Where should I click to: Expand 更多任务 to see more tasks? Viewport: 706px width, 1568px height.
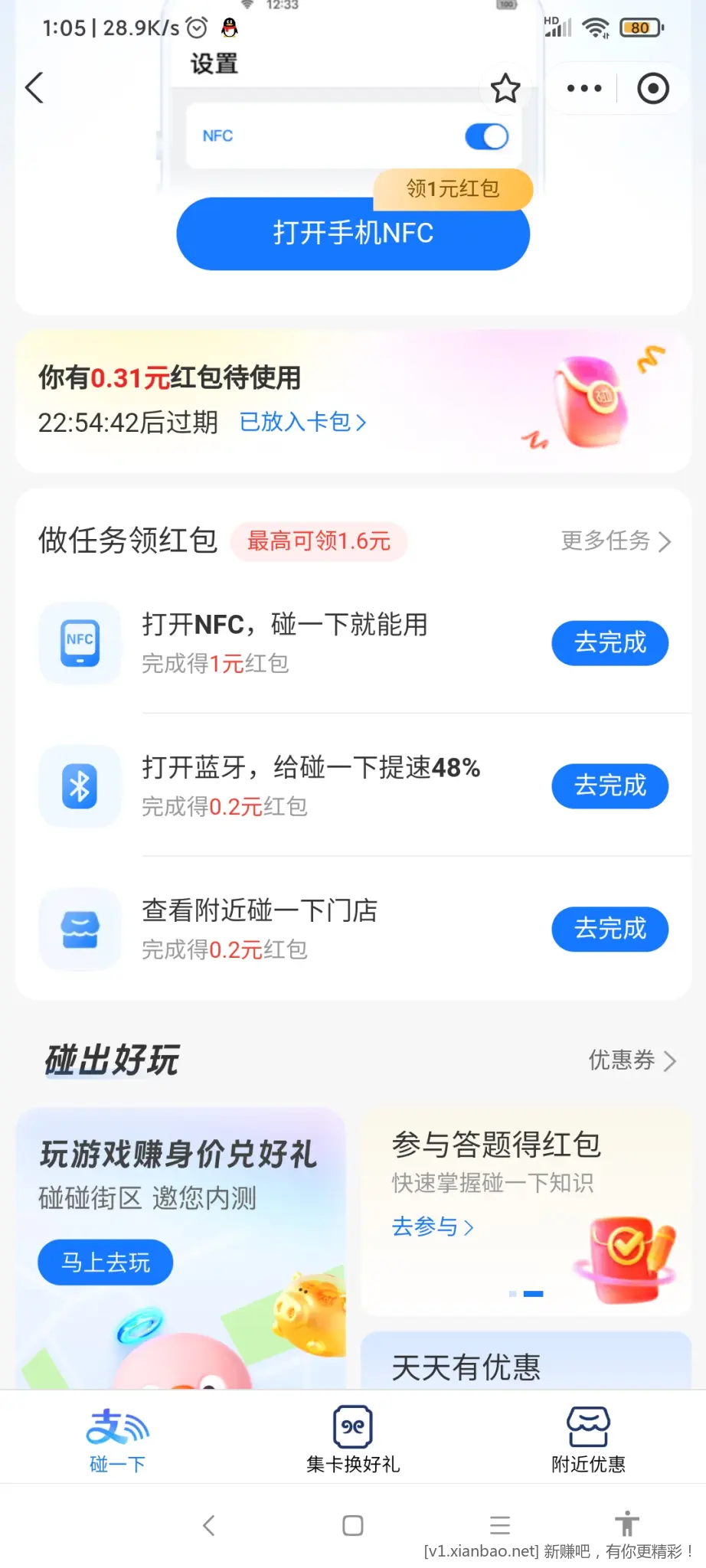tap(616, 541)
